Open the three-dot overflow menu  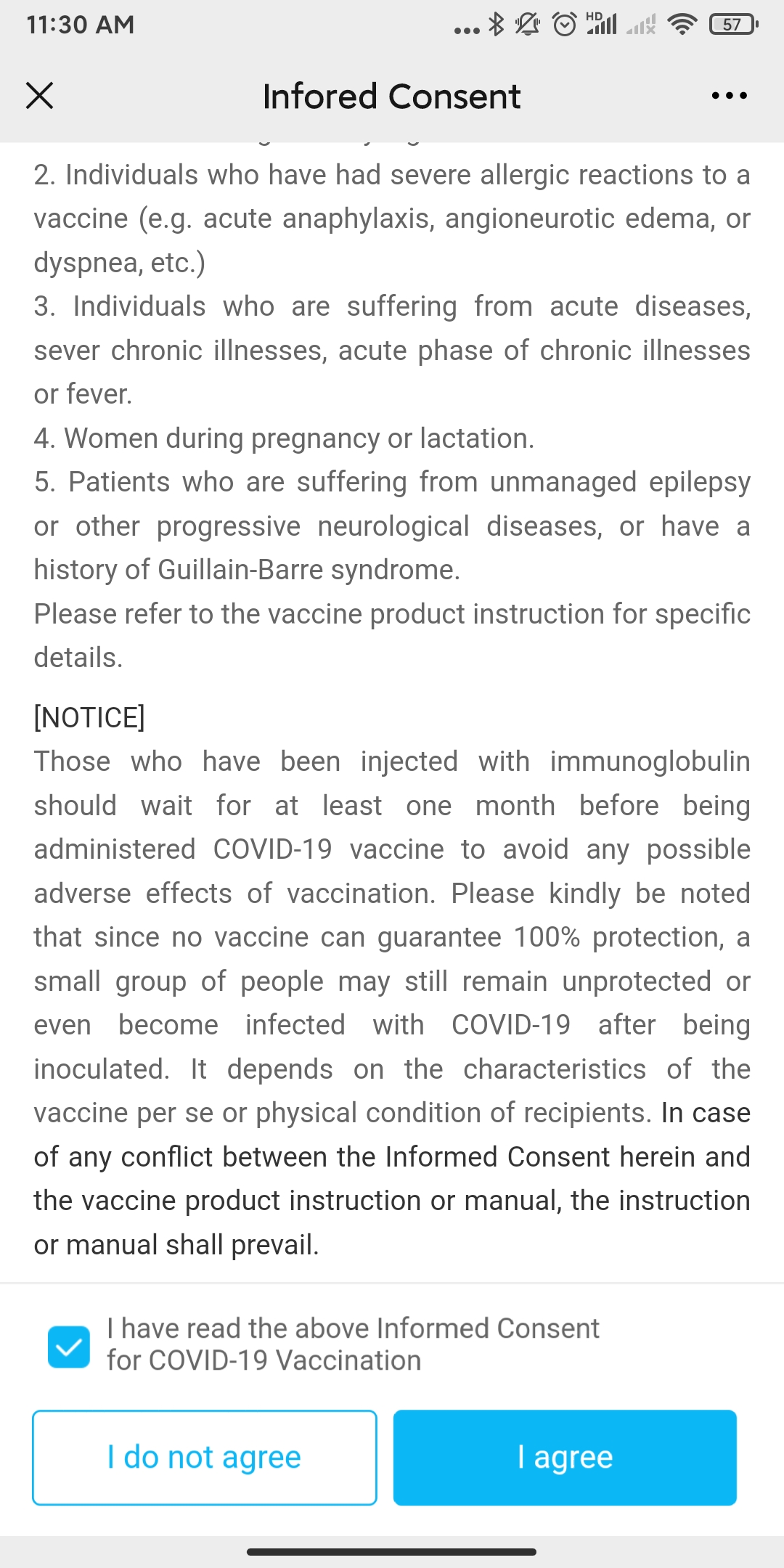tap(729, 95)
